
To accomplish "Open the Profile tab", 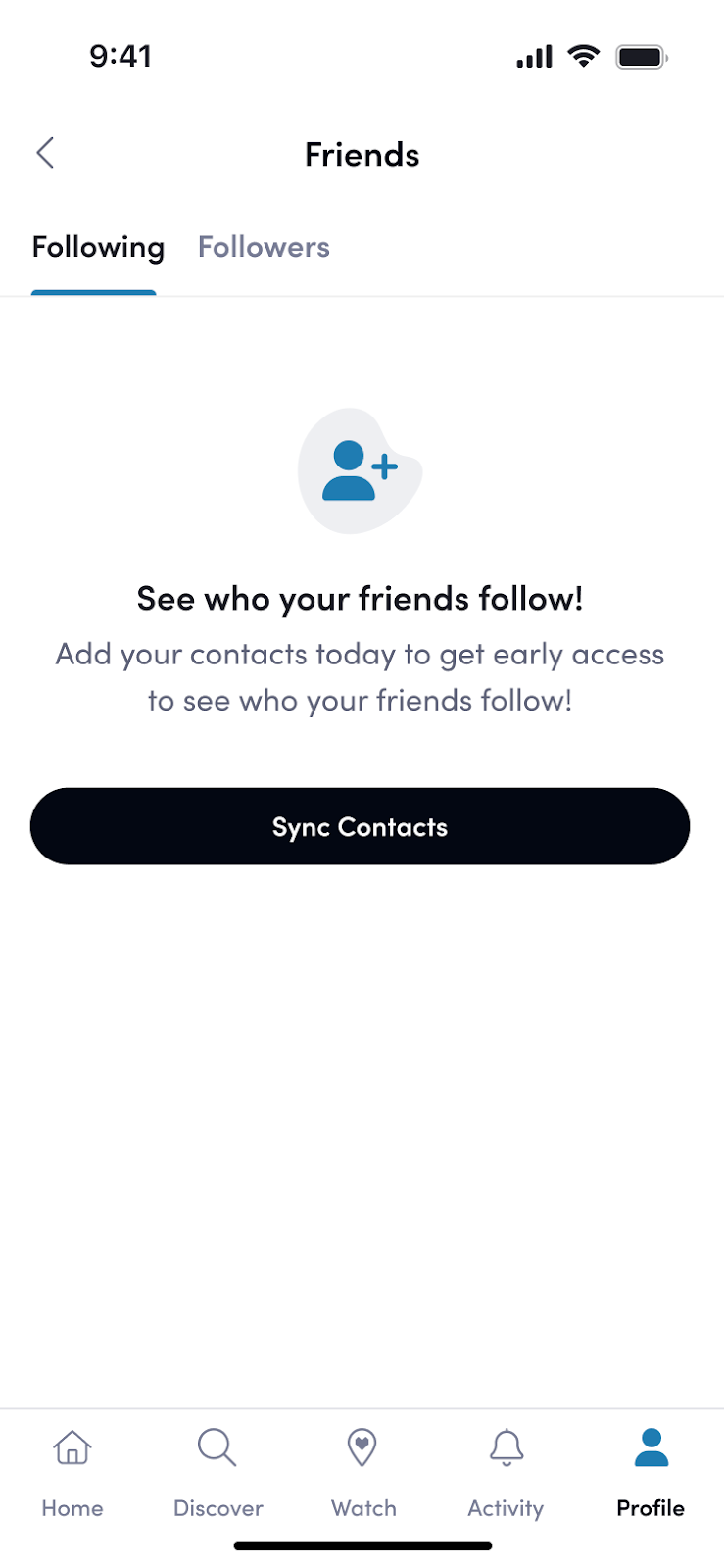I will pos(651,1470).
